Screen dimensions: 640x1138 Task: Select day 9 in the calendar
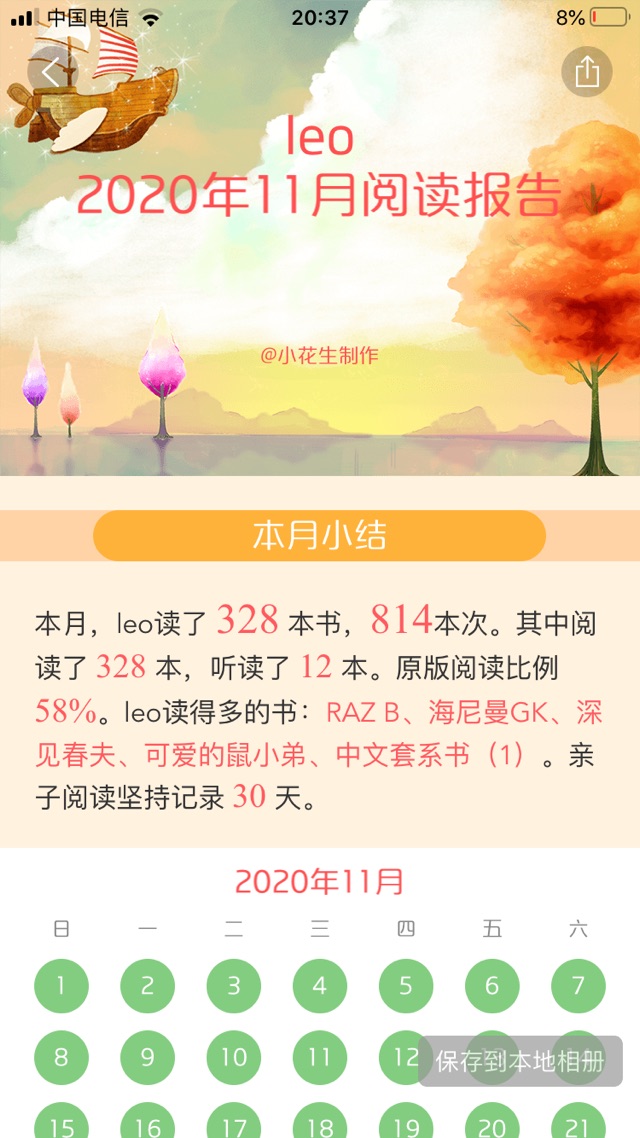147,1057
